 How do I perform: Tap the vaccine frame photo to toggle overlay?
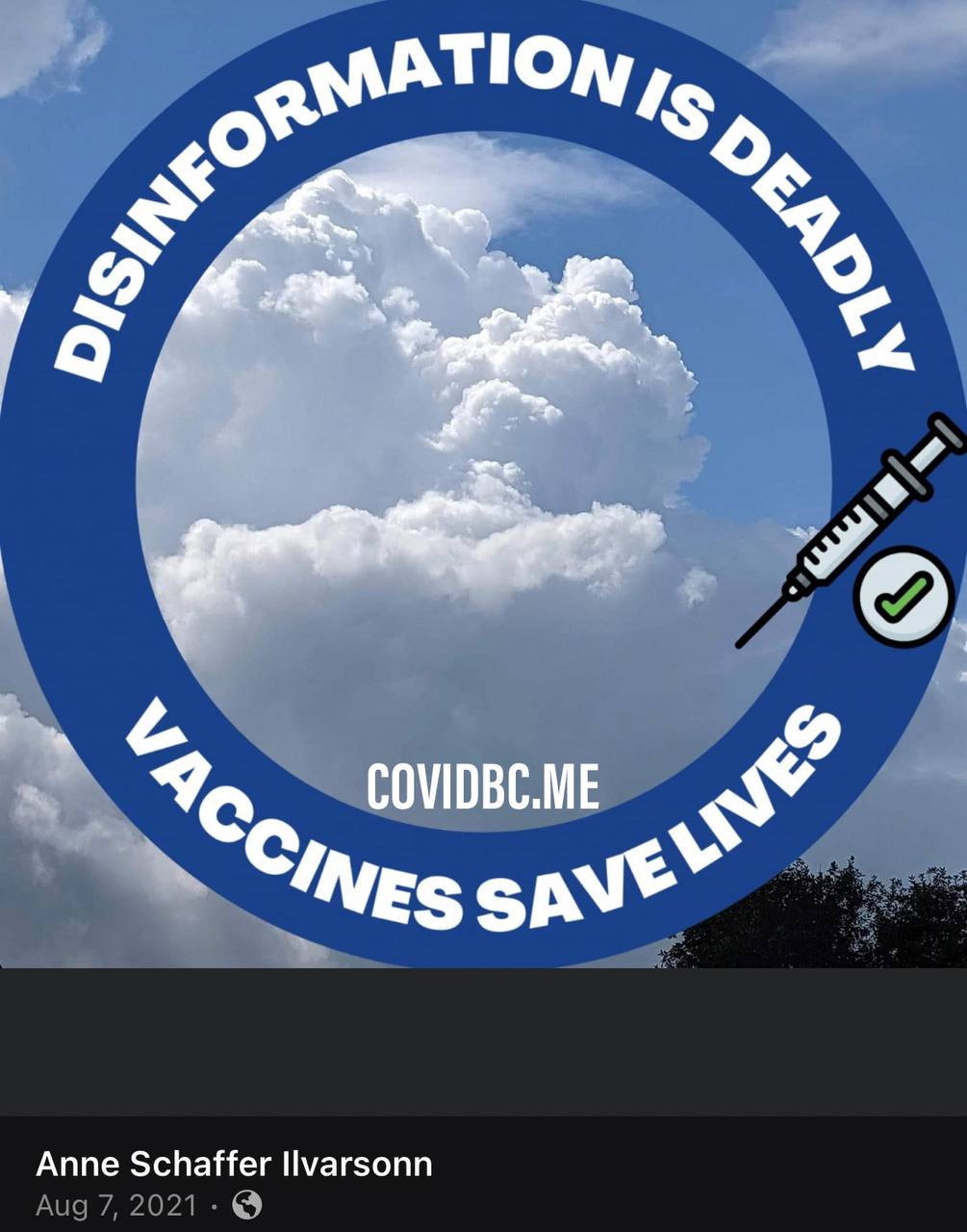point(483,481)
